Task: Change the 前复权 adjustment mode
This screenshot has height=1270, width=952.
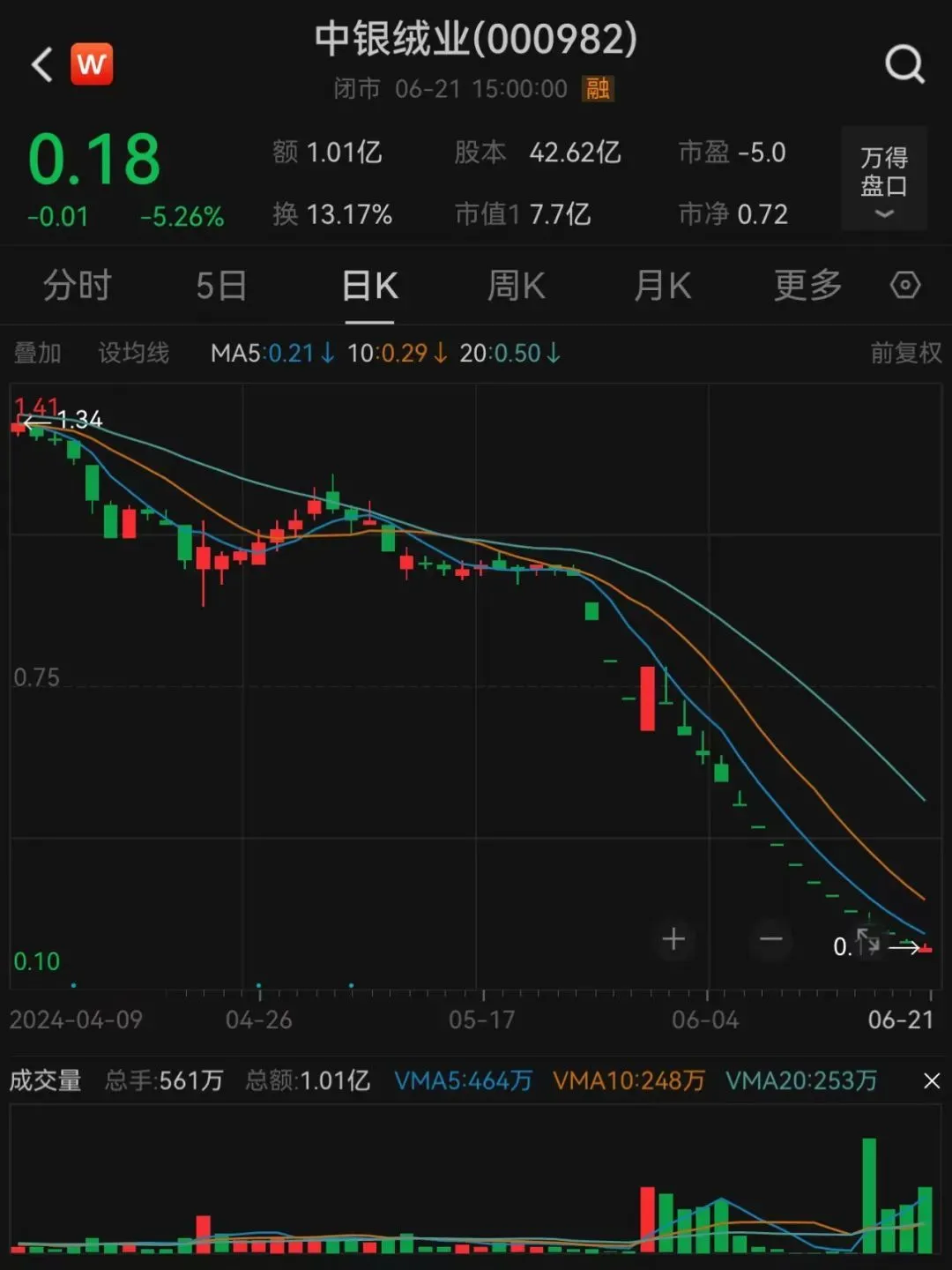Action: point(905,353)
